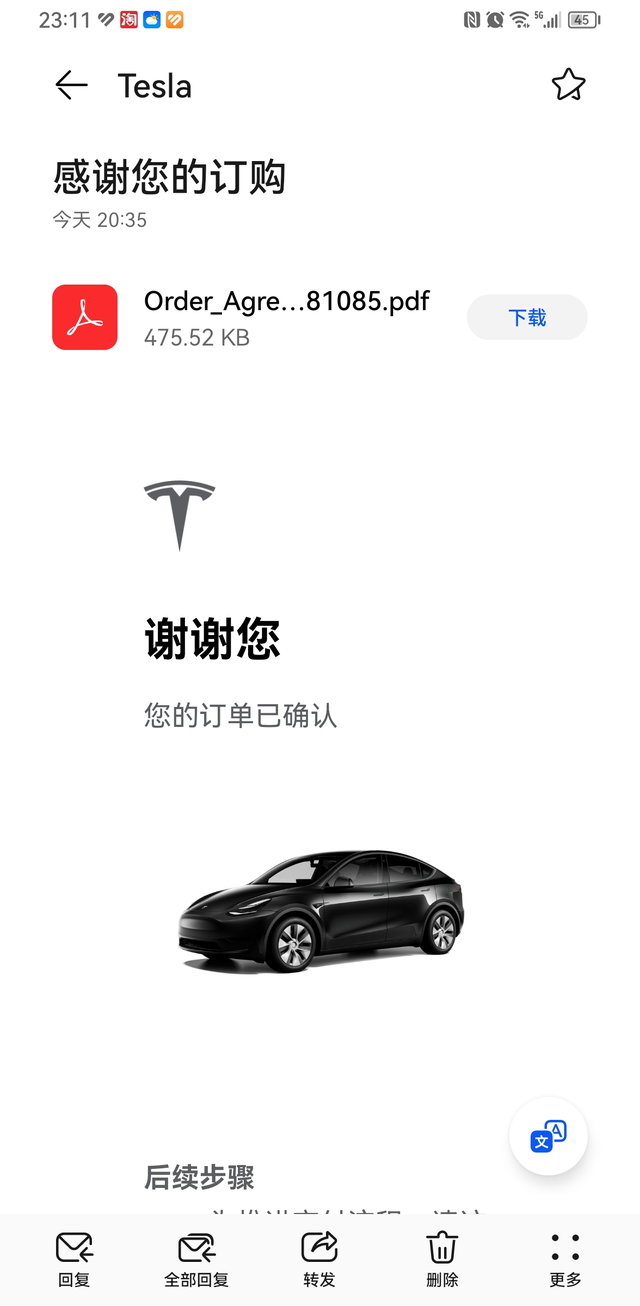Screen dimensions: 640x1306
Task: Star this email as favorite
Action: pos(568,86)
